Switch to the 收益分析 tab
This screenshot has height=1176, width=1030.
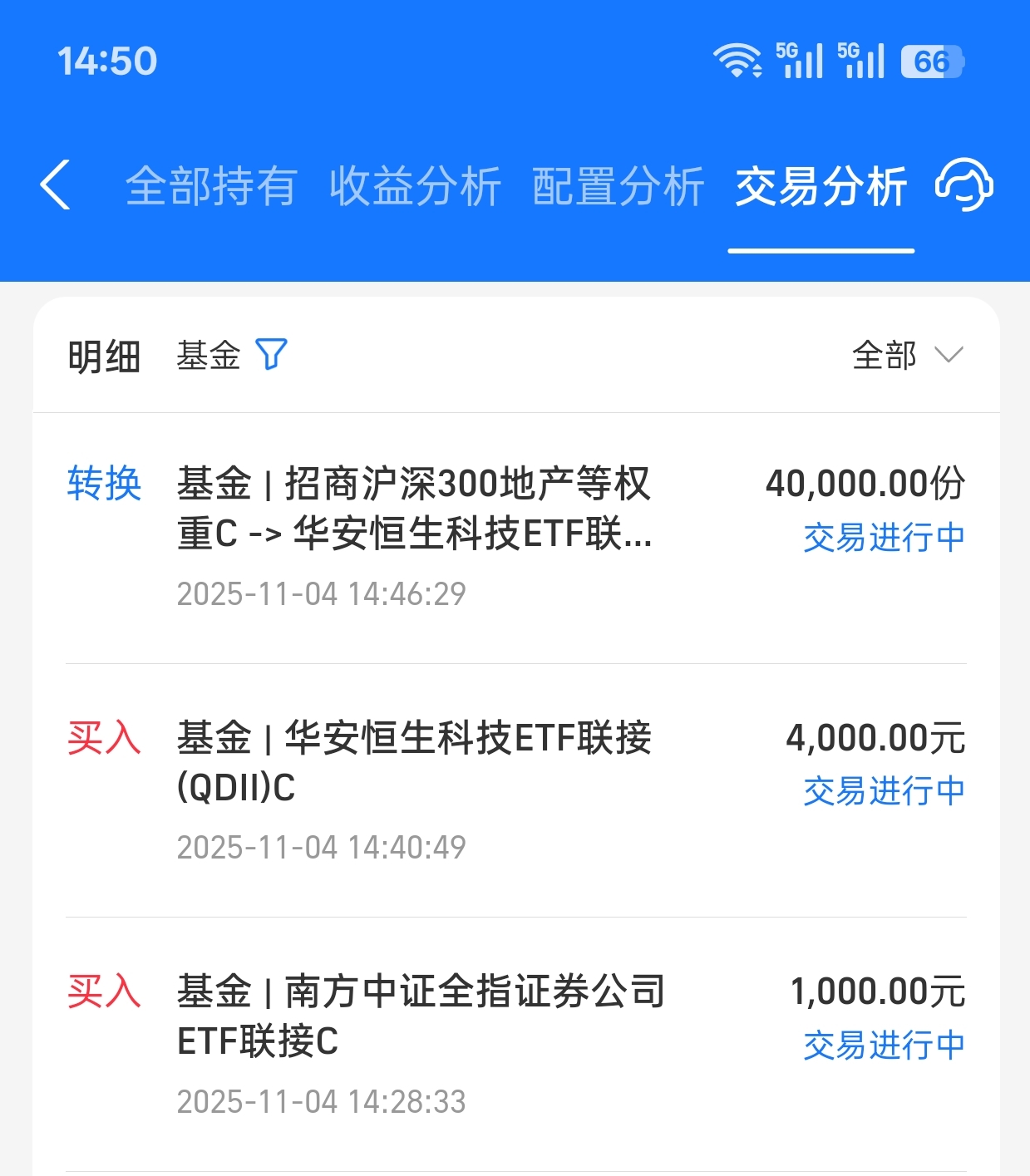(x=415, y=185)
